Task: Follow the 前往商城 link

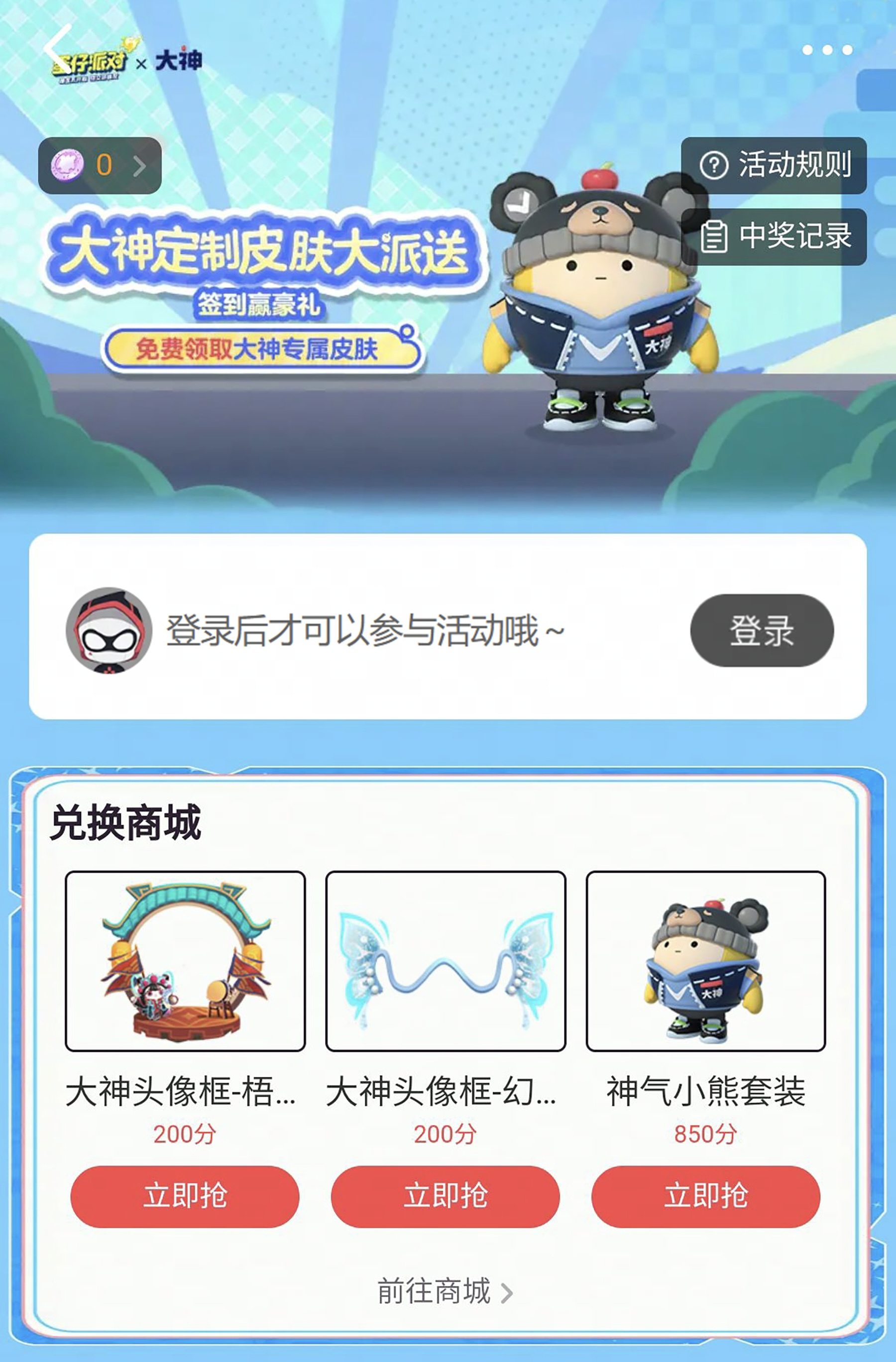Action: point(444,1292)
